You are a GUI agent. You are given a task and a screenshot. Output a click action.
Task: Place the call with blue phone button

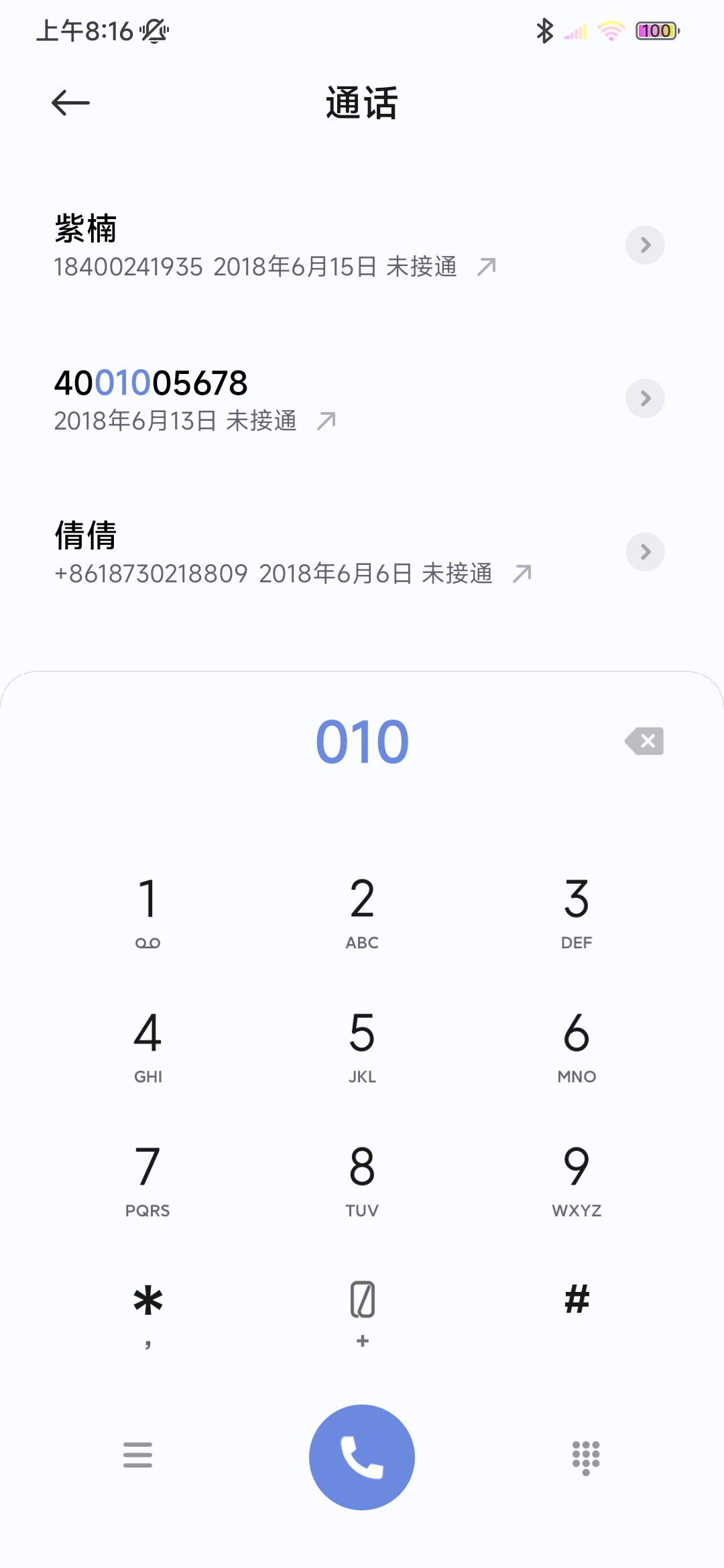(362, 1457)
